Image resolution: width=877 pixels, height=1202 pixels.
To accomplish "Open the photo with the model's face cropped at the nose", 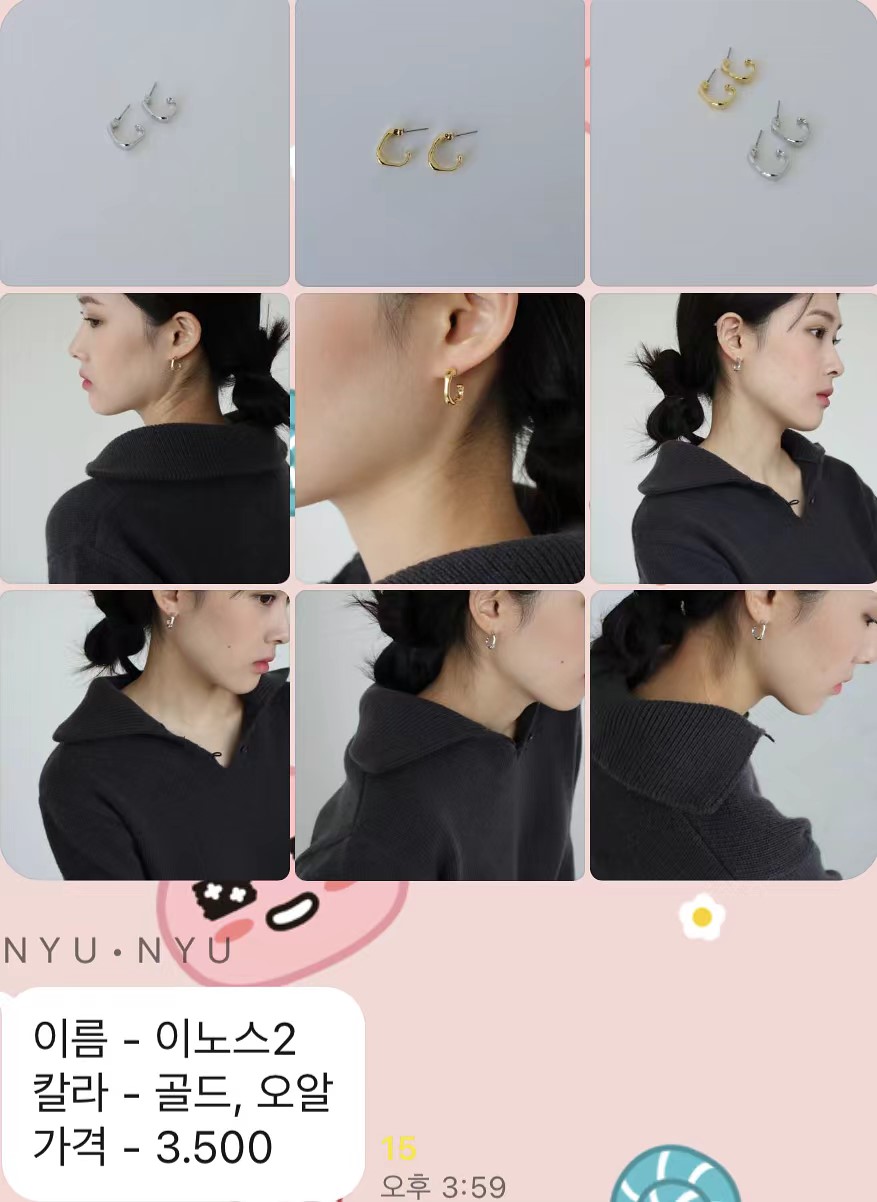I will click(x=439, y=735).
